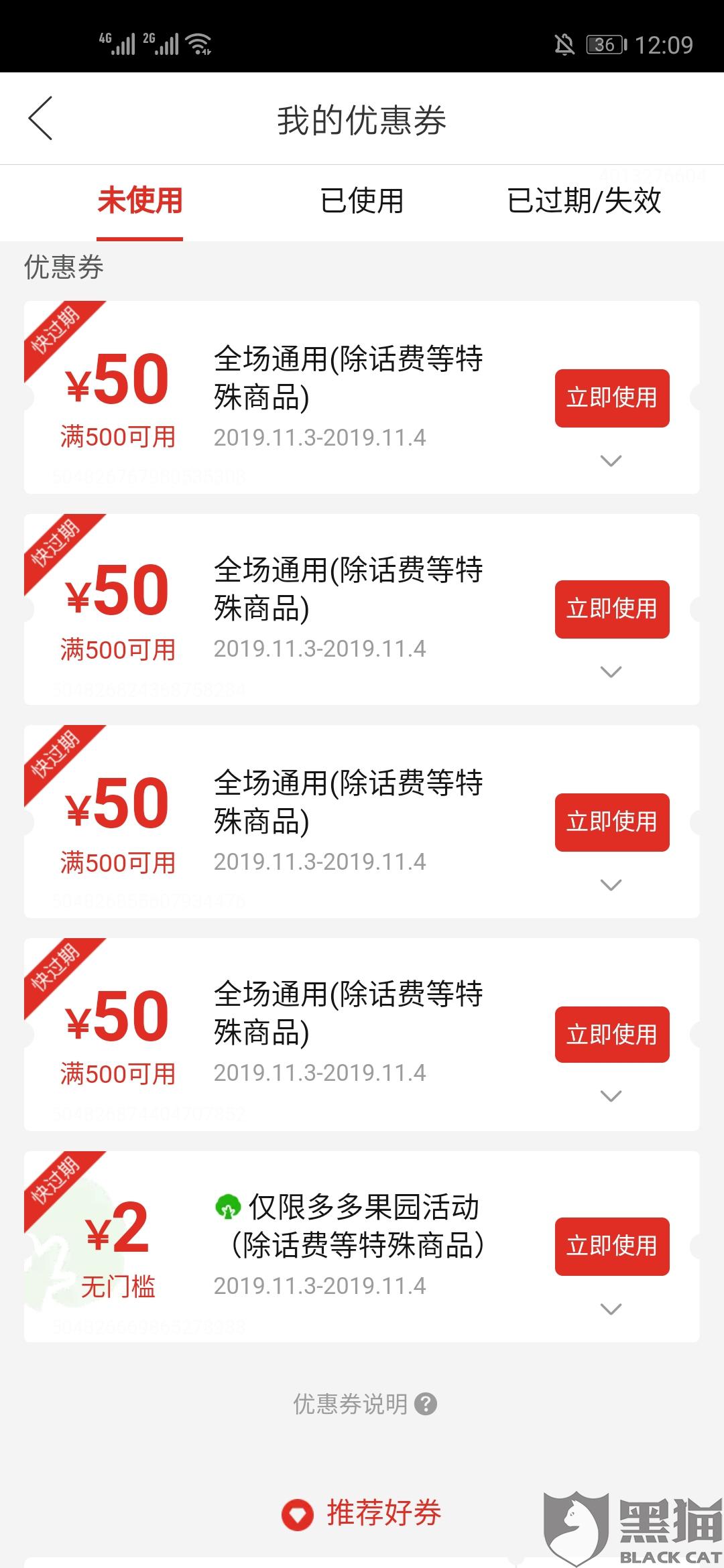Switch to the 已使用 tab
This screenshot has width=724, height=1568.
[362, 201]
